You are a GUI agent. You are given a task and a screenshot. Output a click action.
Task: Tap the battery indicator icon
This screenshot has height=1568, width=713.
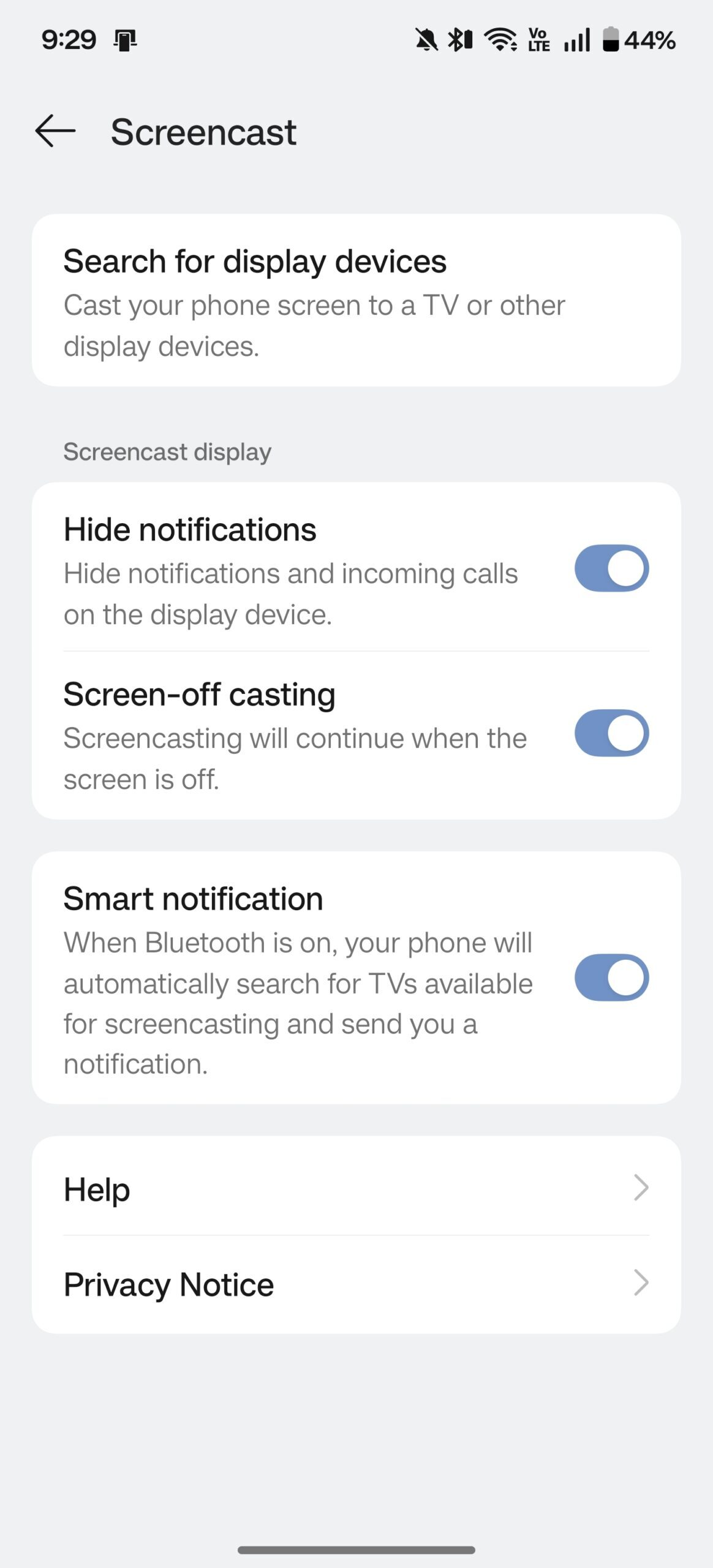pos(611,39)
